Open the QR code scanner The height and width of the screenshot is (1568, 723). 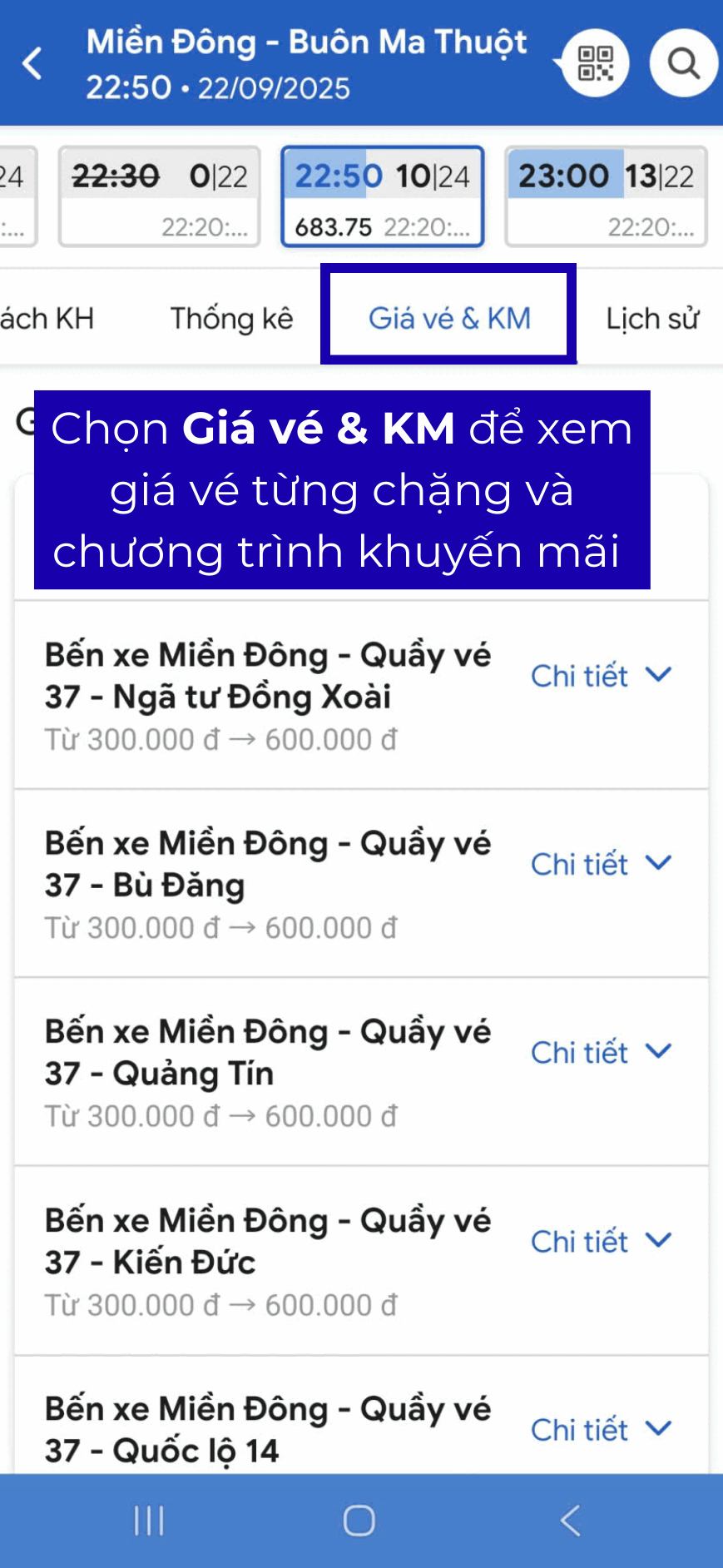[595, 63]
